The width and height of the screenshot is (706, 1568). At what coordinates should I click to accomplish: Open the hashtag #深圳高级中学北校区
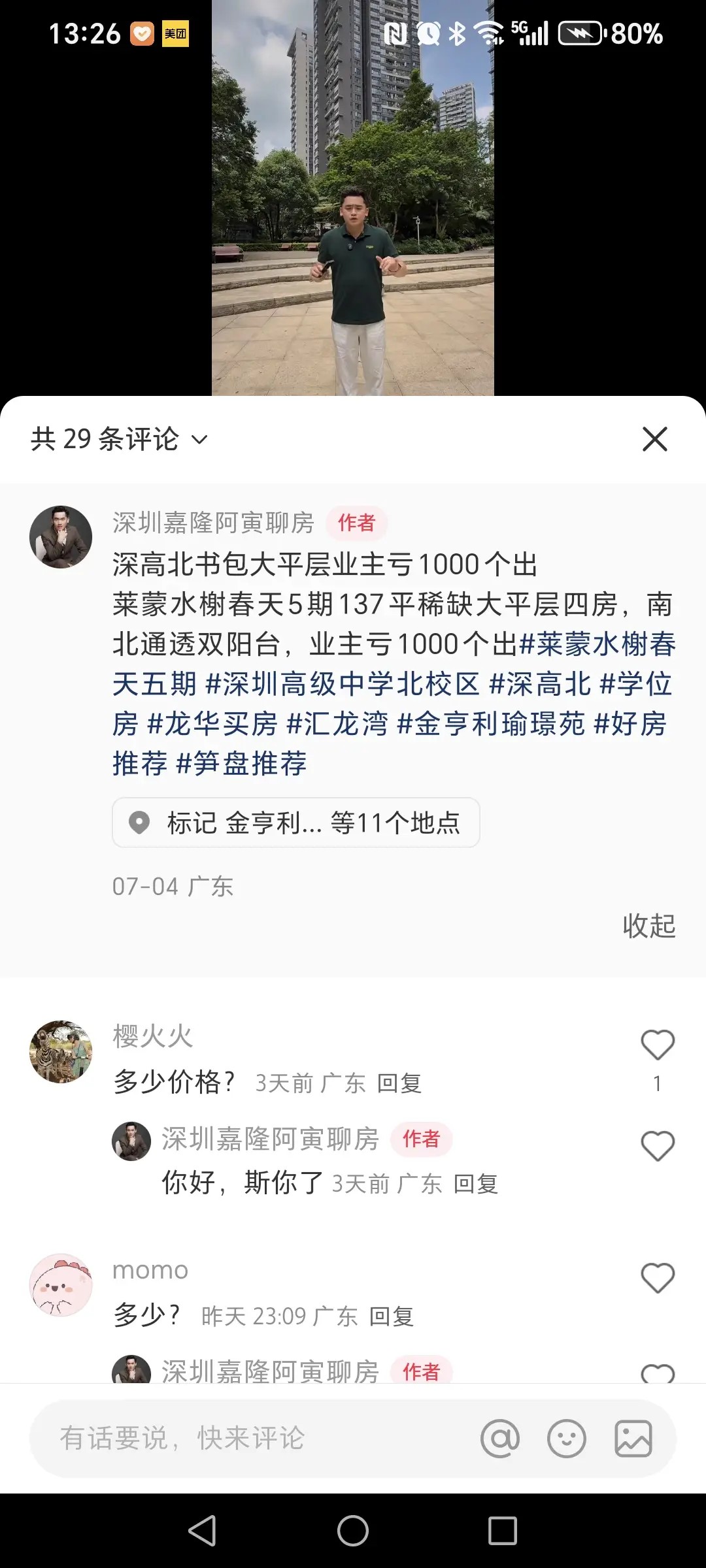[343, 684]
